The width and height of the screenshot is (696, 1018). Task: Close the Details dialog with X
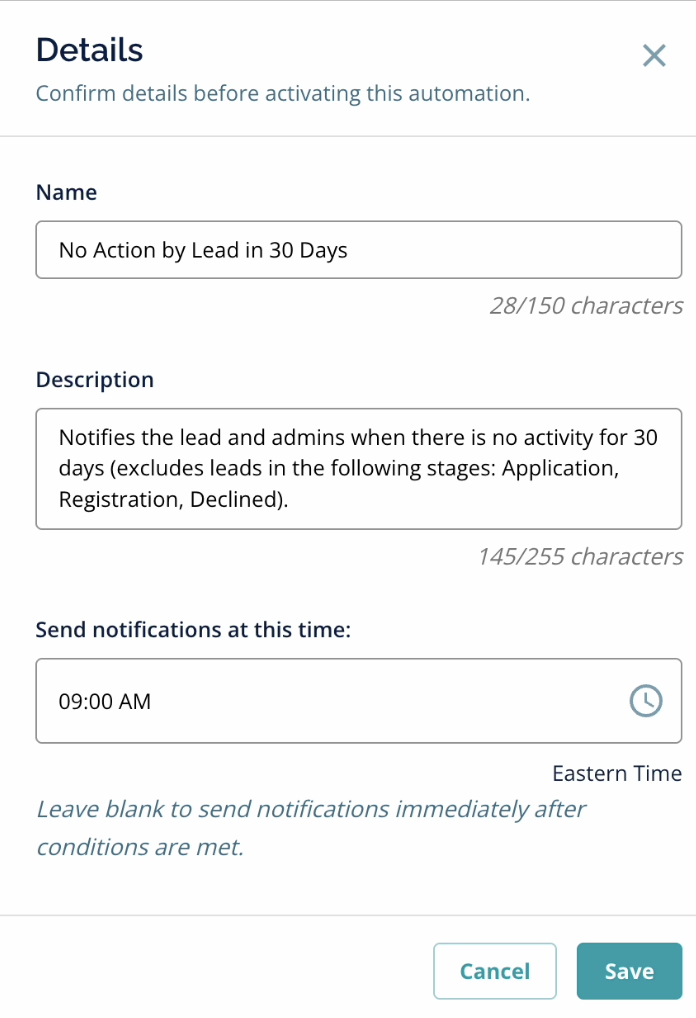point(654,56)
